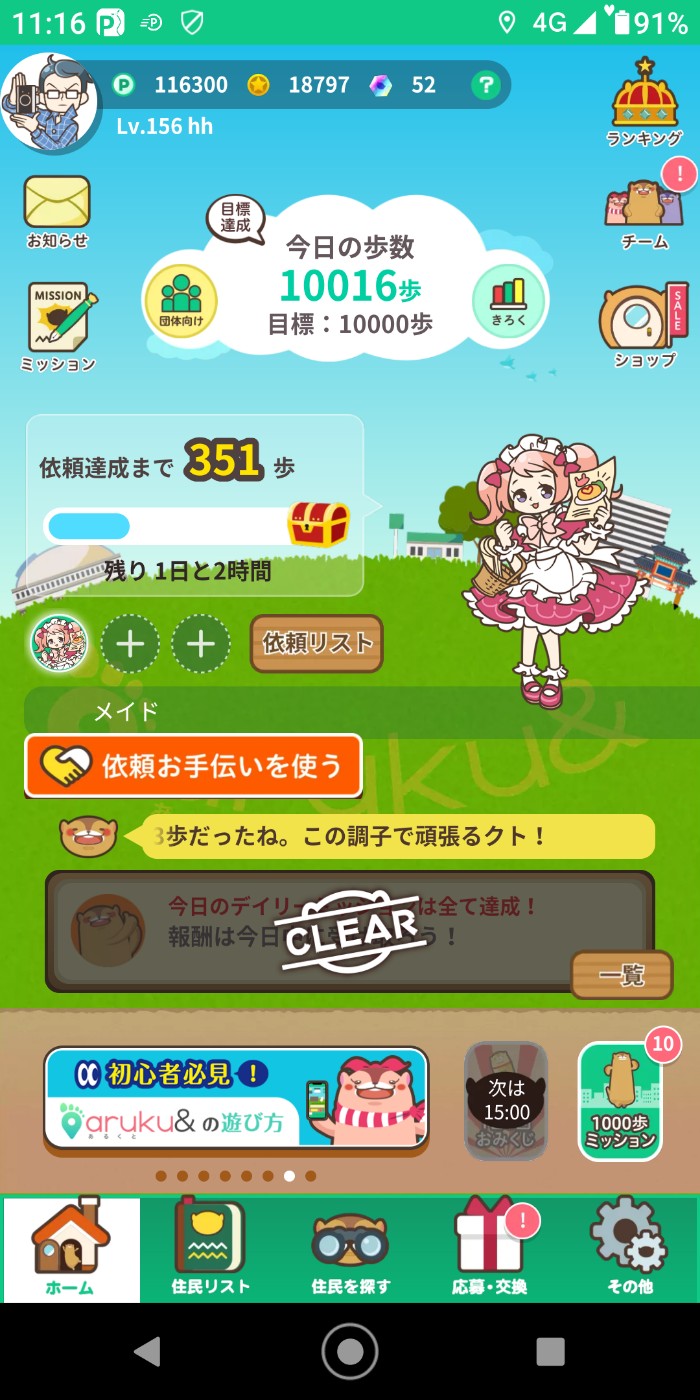The image size is (700, 1400).
Task: Tap the green help question mark
Action: (485, 86)
